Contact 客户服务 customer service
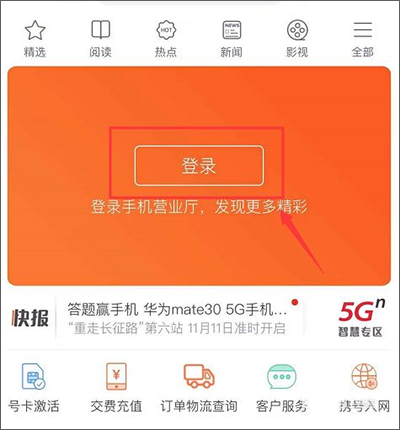The width and height of the screenshot is (400, 430). click(x=282, y=387)
